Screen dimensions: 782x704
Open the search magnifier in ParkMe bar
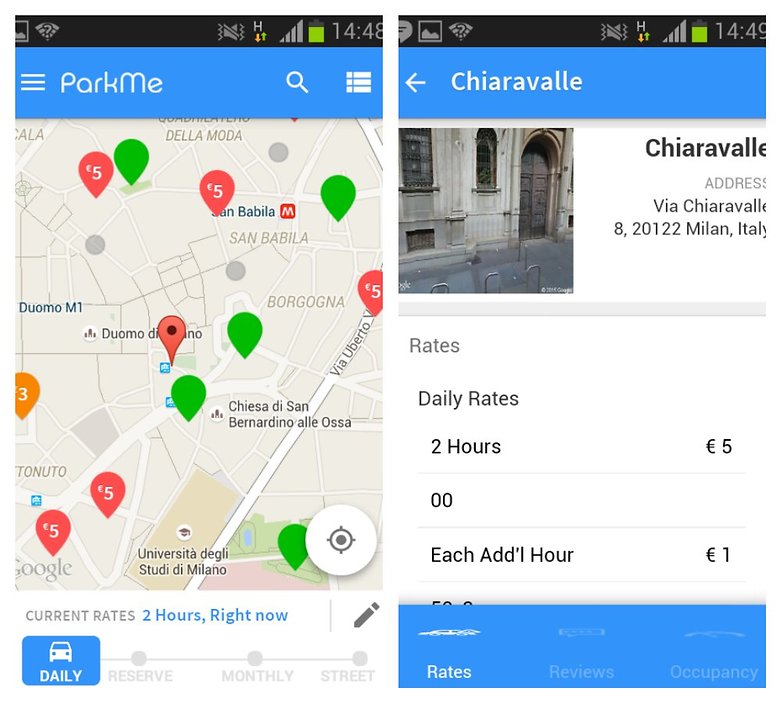coord(297,82)
